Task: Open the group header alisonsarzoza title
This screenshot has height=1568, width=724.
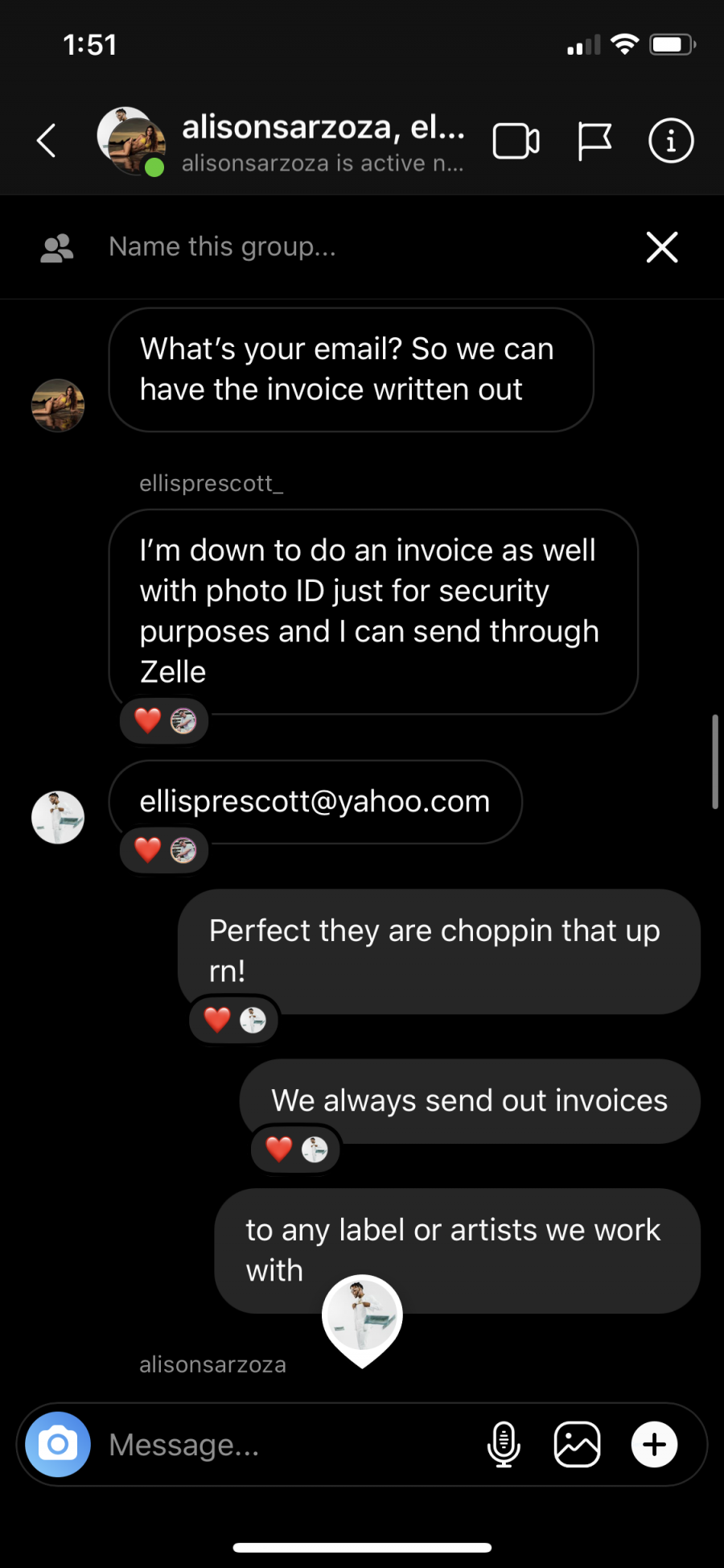Action: [x=323, y=127]
